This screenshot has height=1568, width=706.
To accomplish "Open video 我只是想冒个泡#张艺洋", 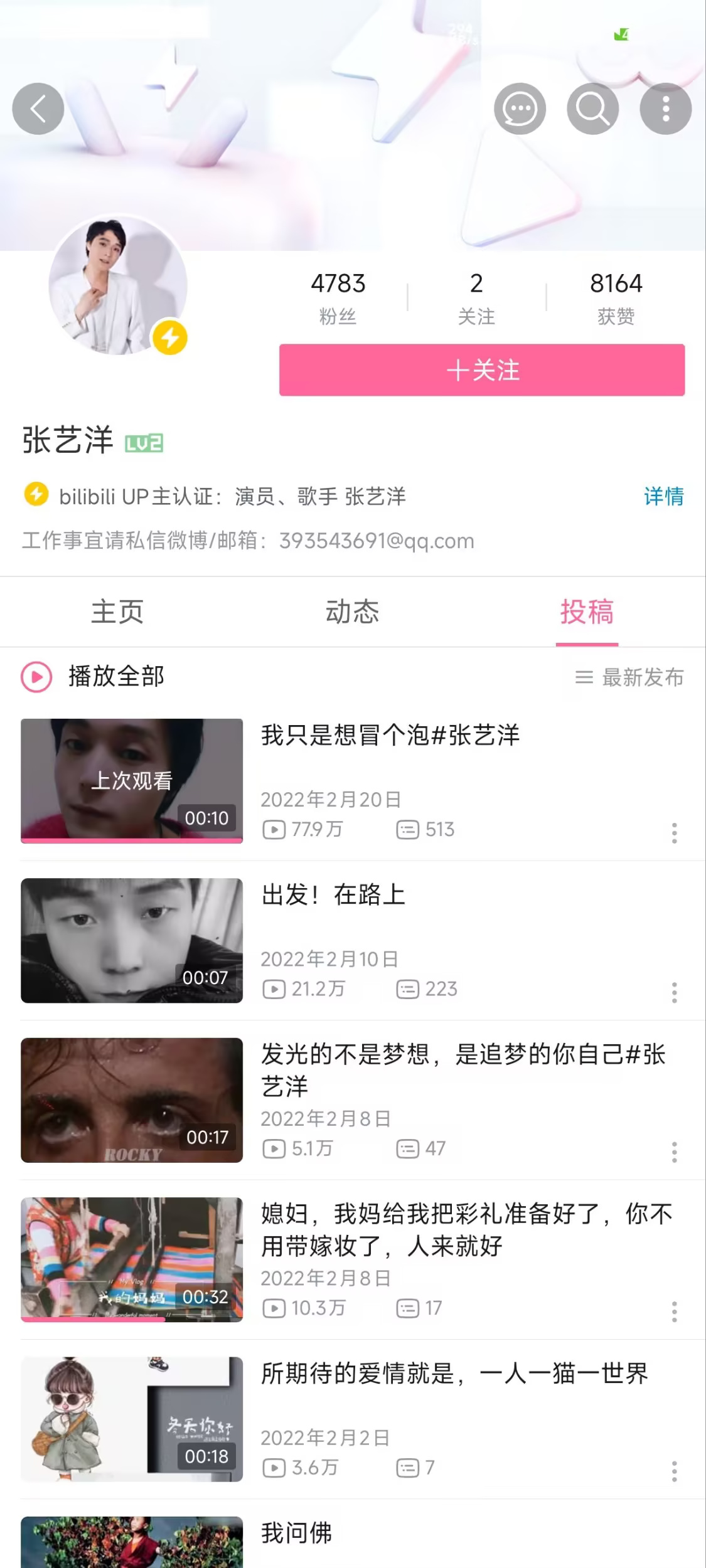I will pos(390,735).
